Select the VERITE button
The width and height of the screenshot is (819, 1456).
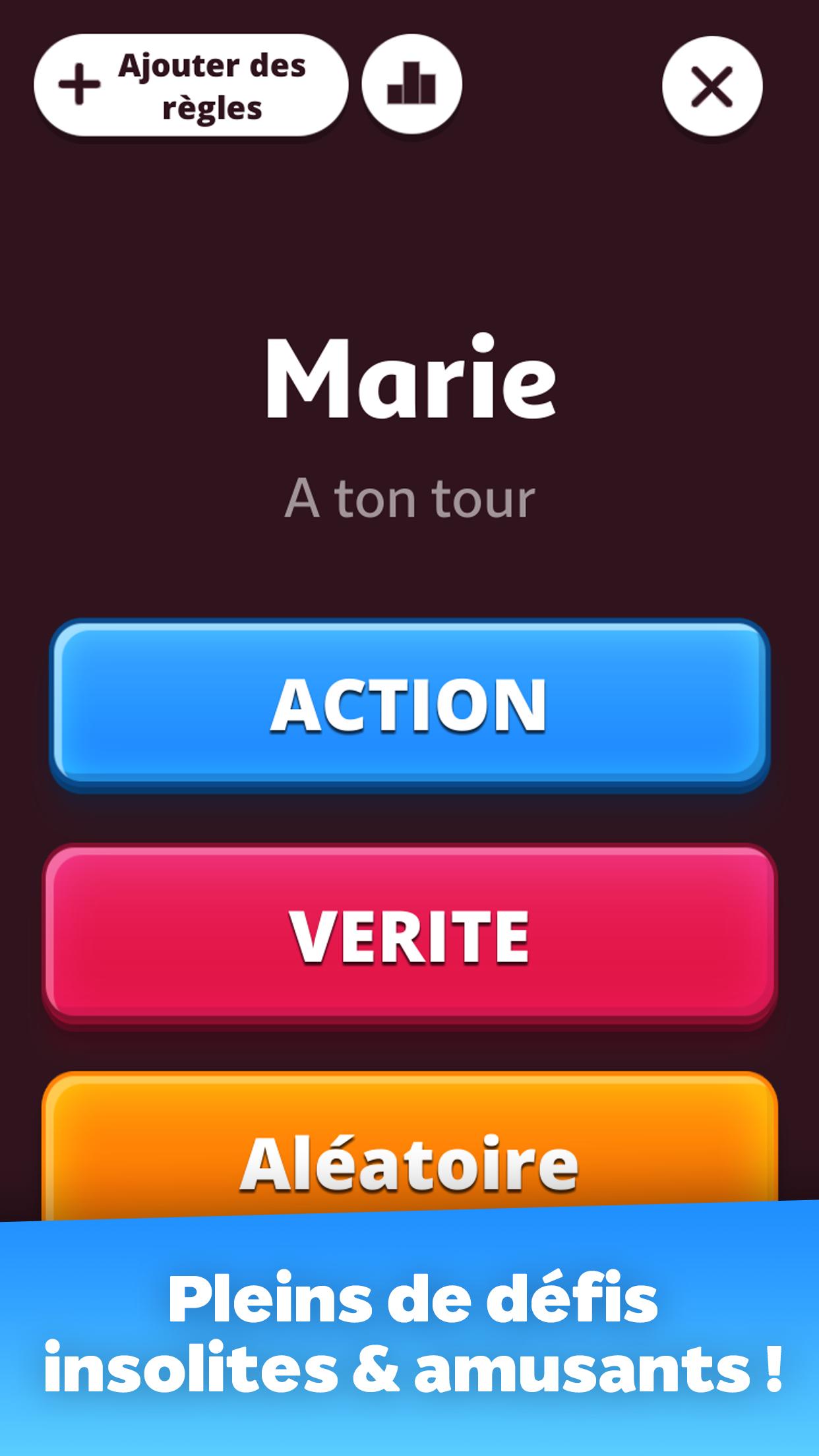tap(409, 934)
